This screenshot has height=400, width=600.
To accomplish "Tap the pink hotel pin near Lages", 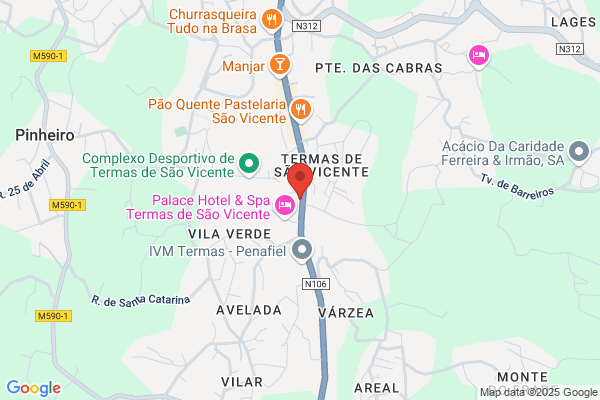I will pos(479,56).
